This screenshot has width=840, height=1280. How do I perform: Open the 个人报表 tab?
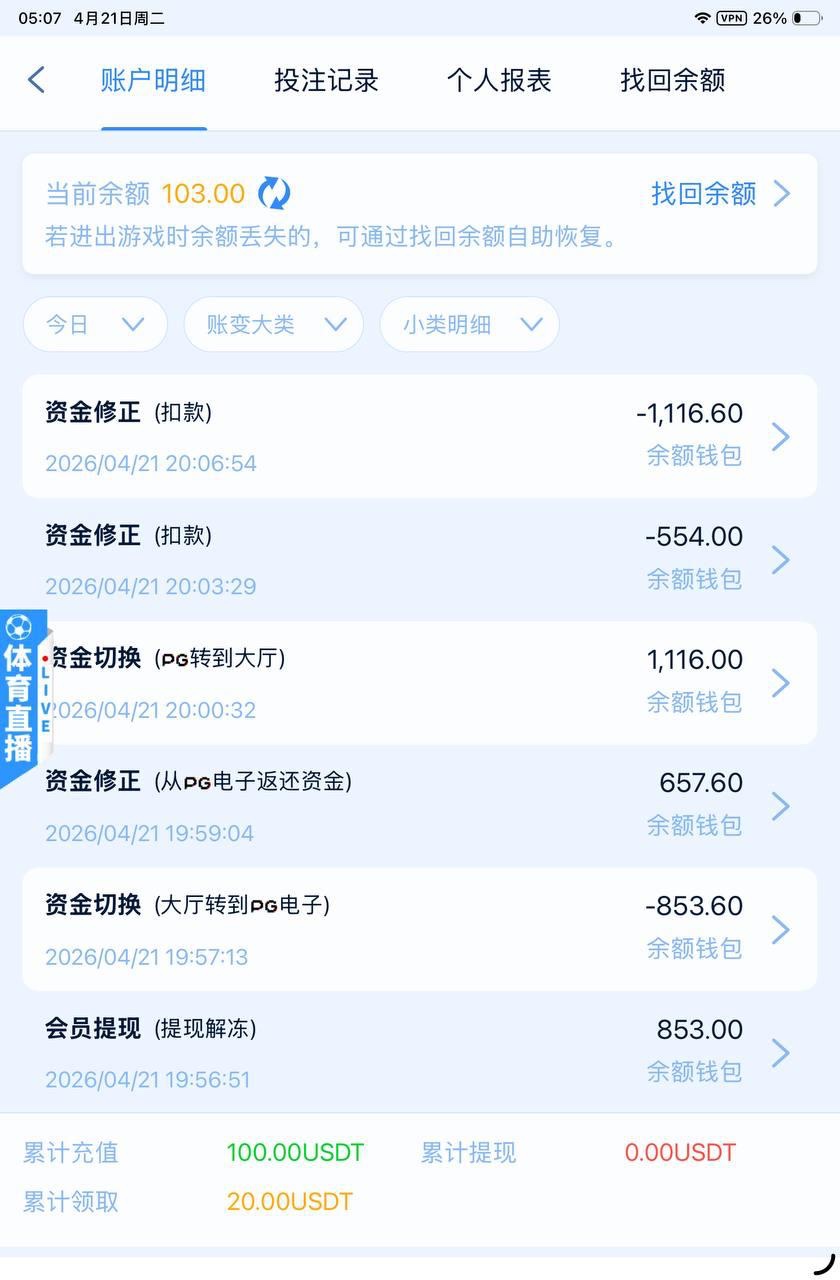(x=500, y=81)
